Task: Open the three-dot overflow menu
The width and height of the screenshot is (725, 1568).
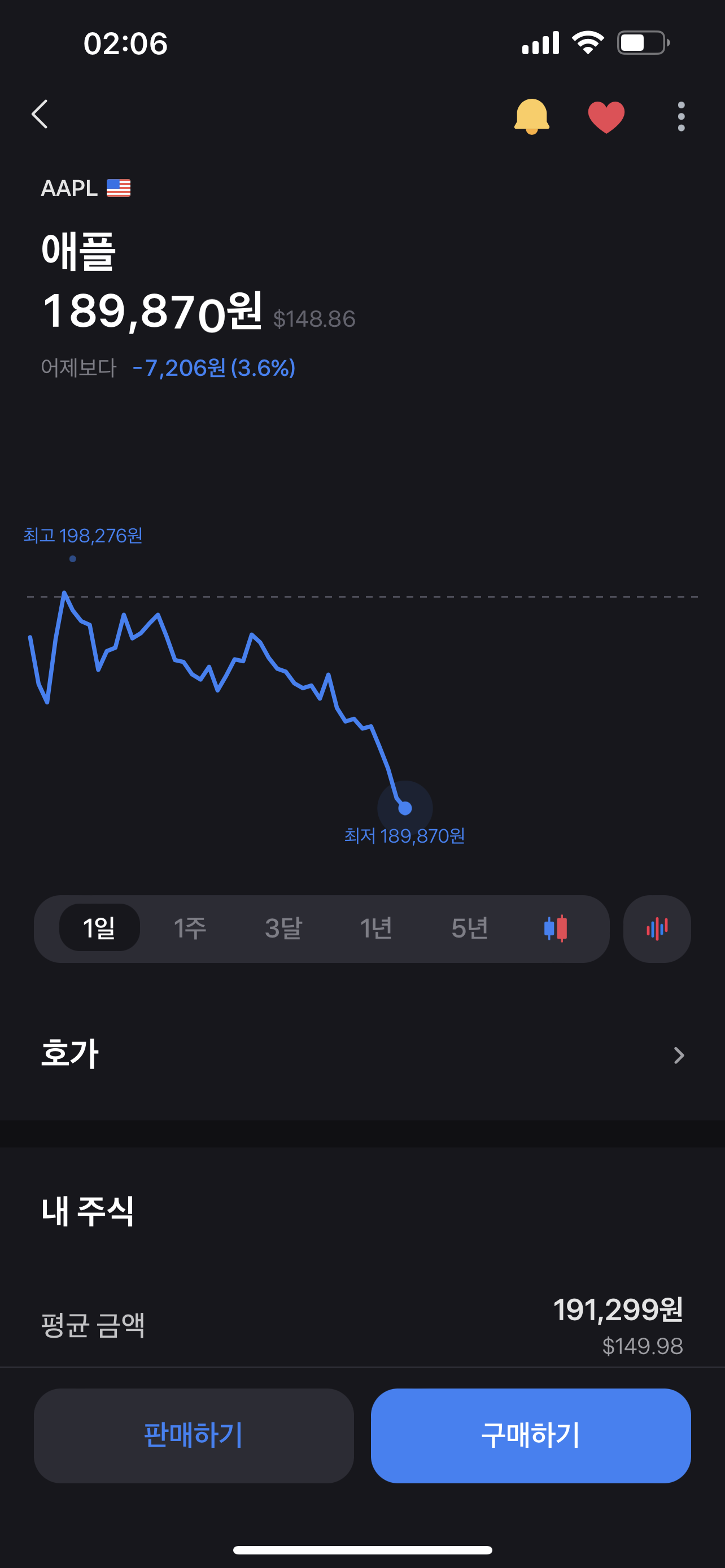Action: [680, 116]
